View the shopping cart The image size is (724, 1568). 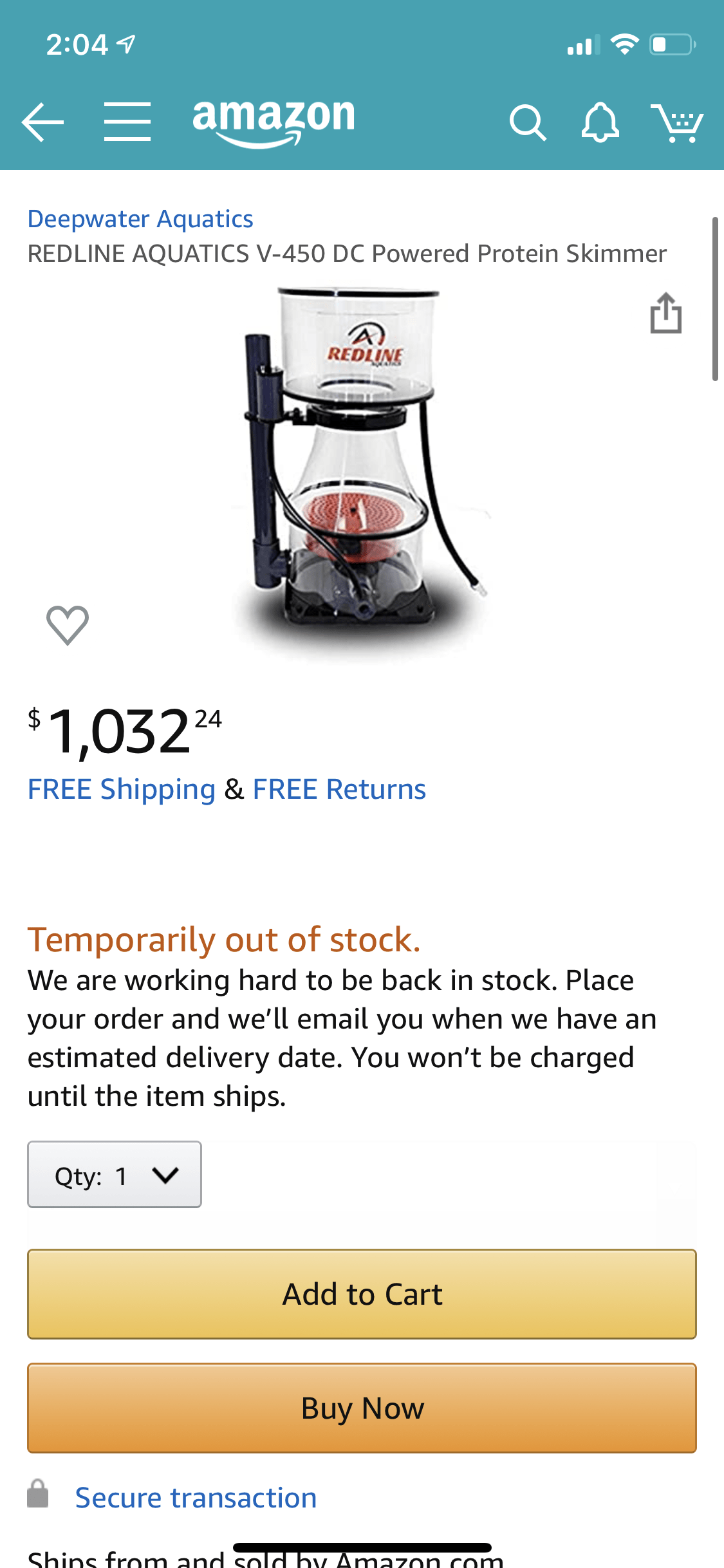pyautogui.click(x=677, y=122)
